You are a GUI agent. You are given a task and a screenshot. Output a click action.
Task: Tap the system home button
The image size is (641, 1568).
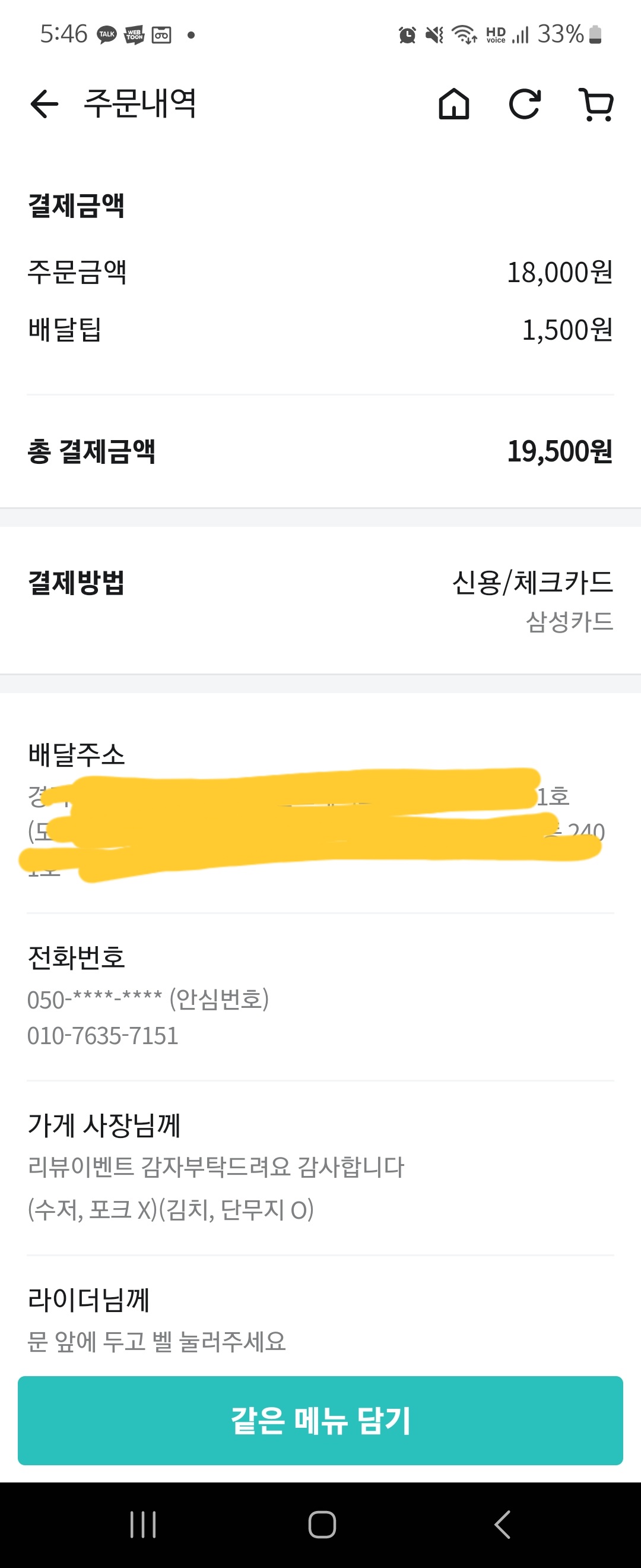(322, 1525)
